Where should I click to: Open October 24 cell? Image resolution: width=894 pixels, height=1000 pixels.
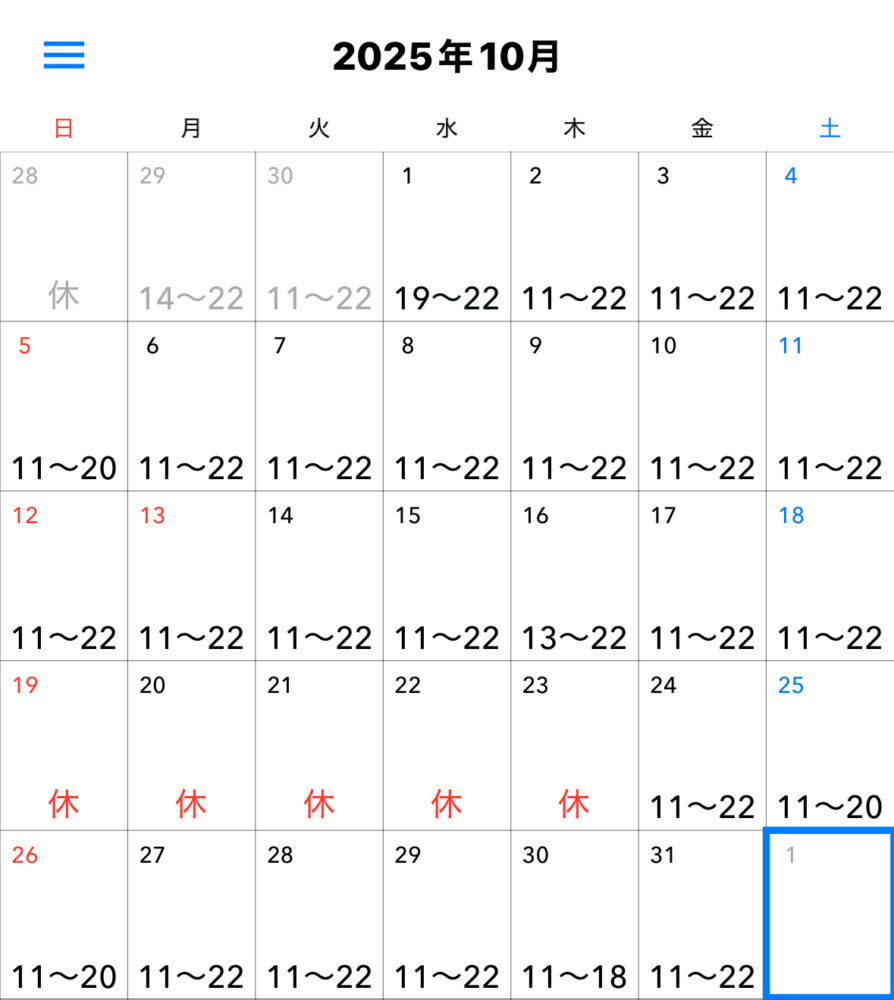tap(702, 746)
